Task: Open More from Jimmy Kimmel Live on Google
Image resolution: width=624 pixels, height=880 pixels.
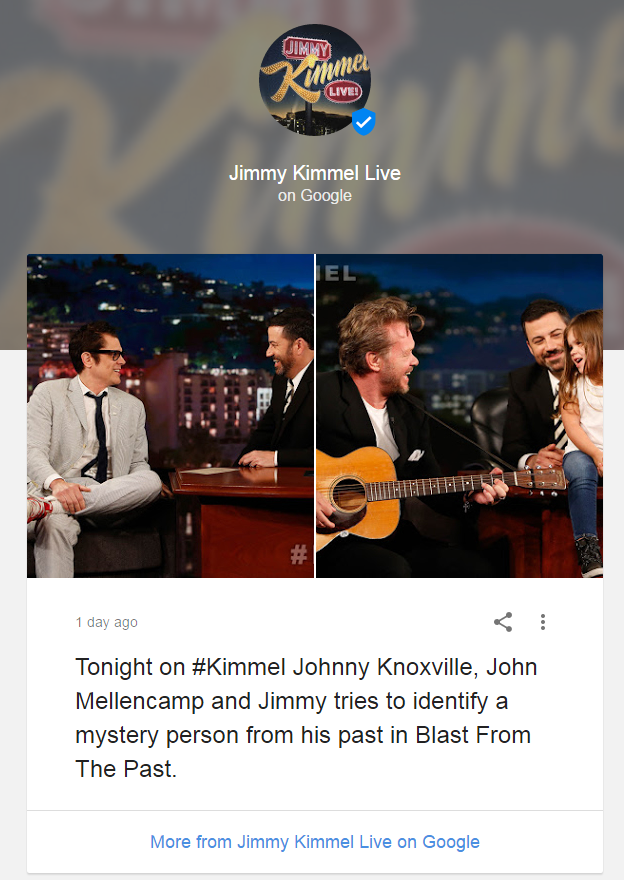Action: (314, 842)
